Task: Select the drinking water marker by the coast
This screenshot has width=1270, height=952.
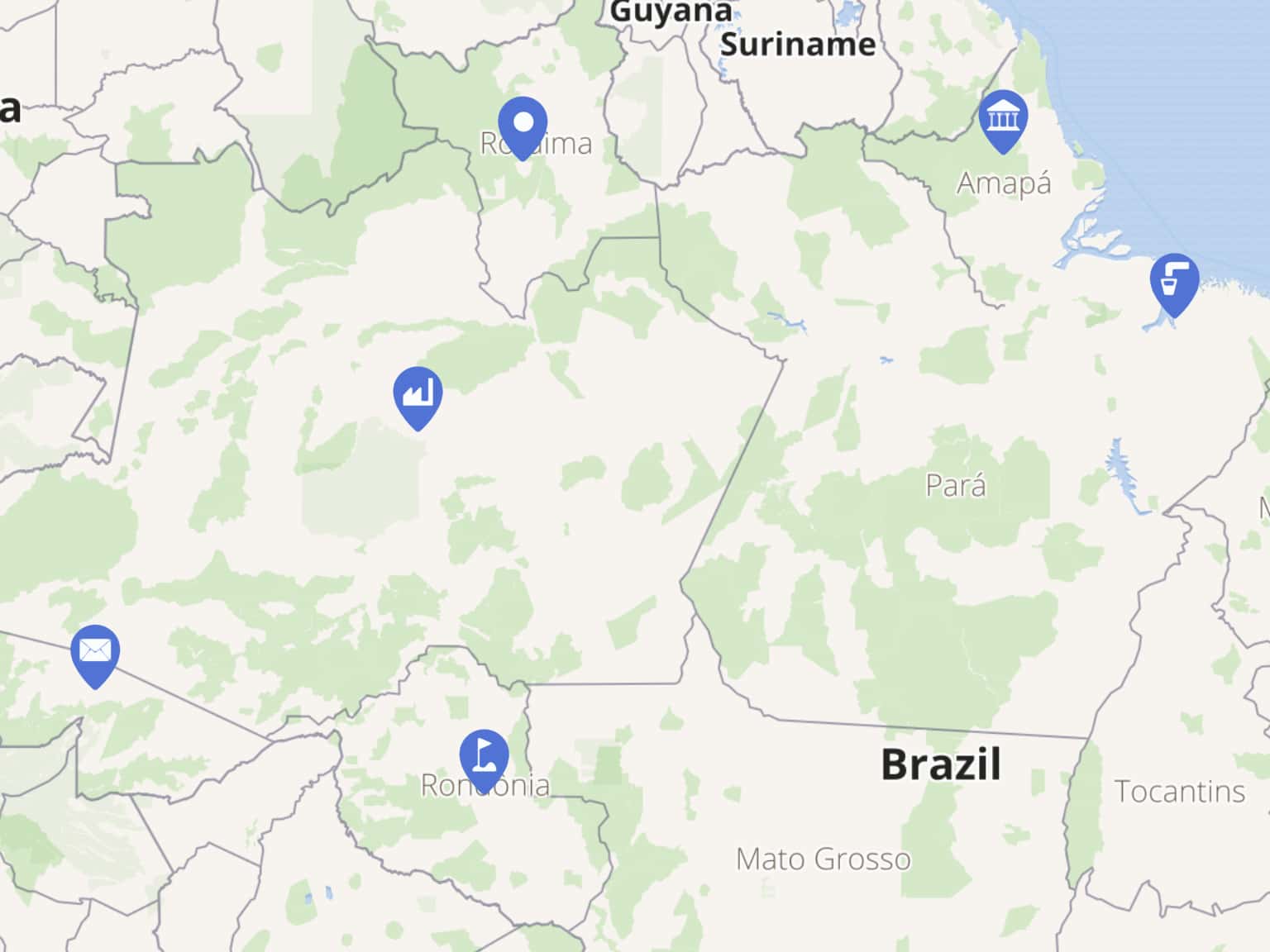Action: point(1174,282)
